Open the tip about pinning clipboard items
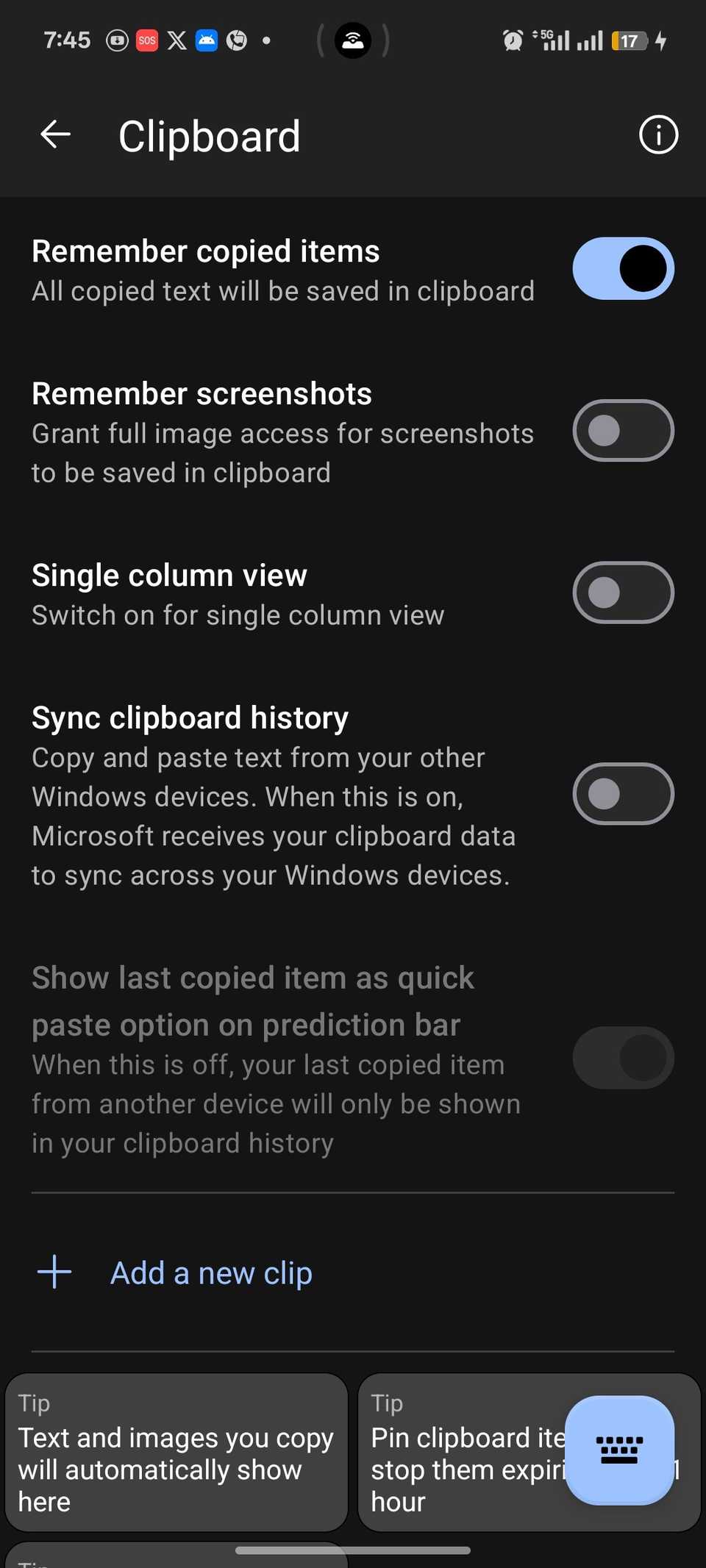Image resolution: width=706 pixels, height=1568 pixels. pyautogui.click(x=456, y=1452)
